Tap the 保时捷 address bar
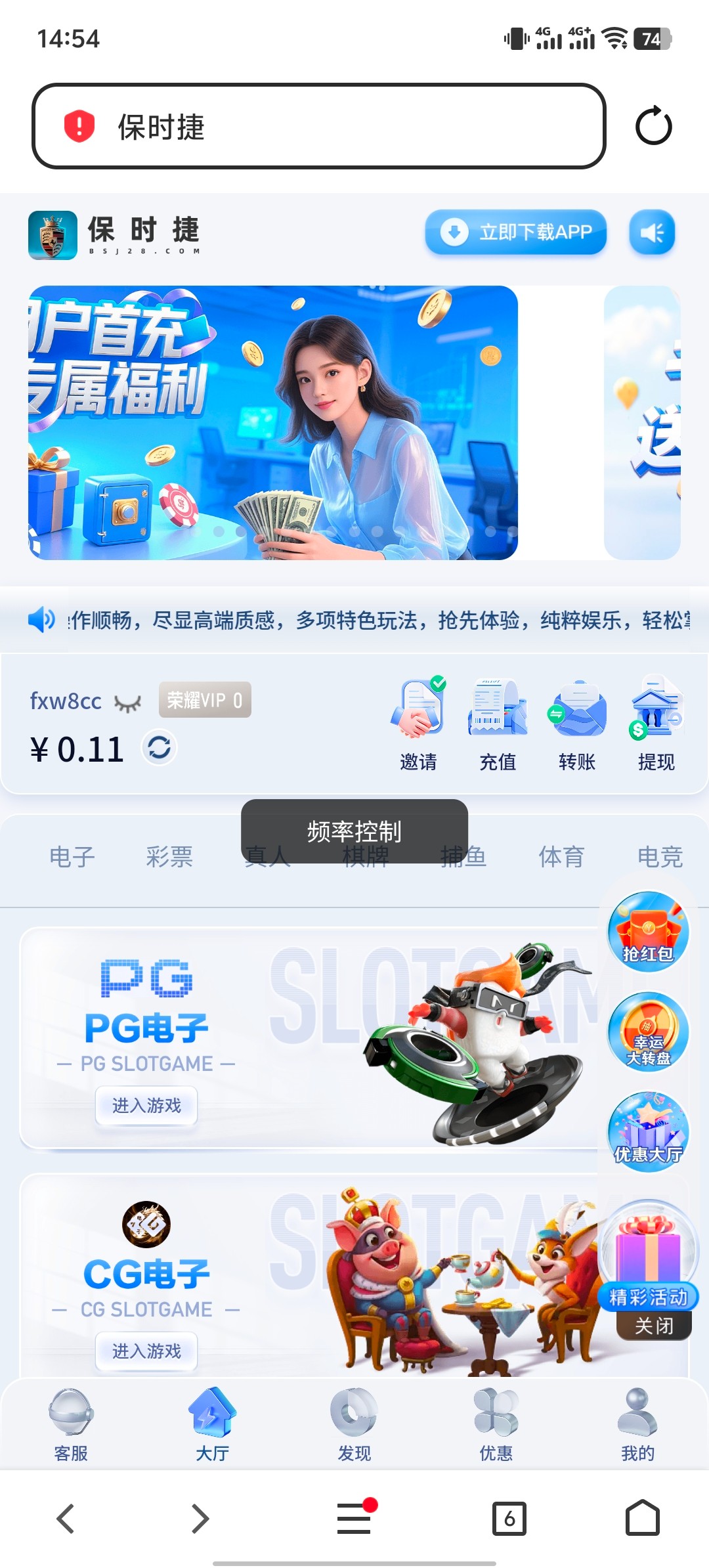 318,126
